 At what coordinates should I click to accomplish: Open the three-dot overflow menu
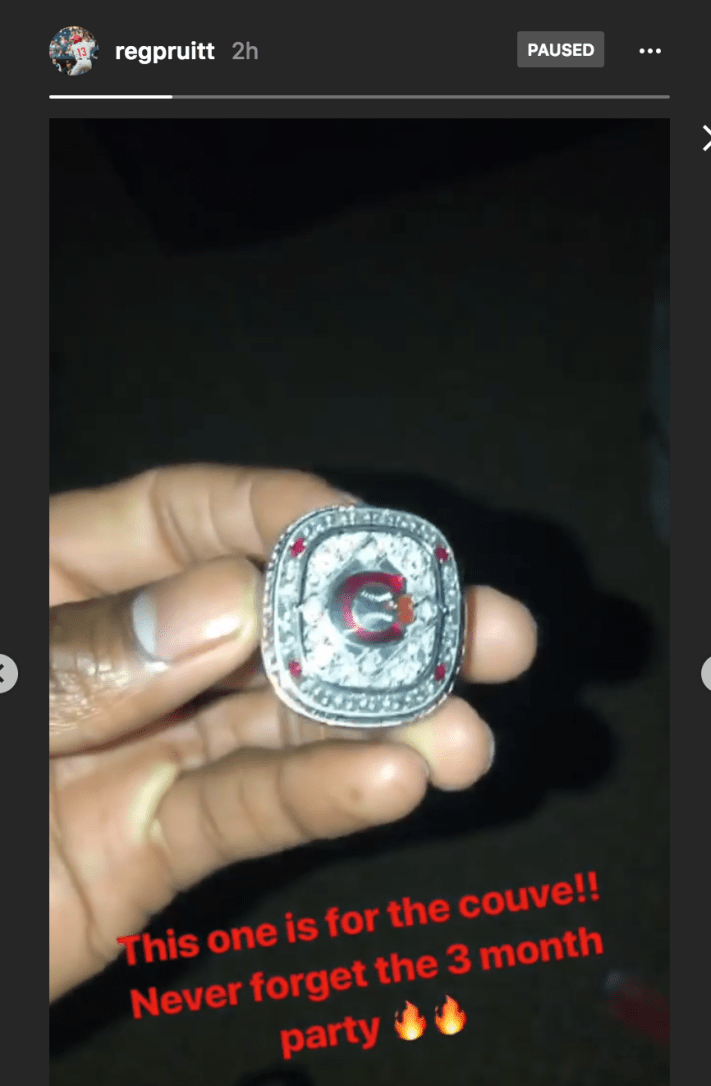point(650,51)
